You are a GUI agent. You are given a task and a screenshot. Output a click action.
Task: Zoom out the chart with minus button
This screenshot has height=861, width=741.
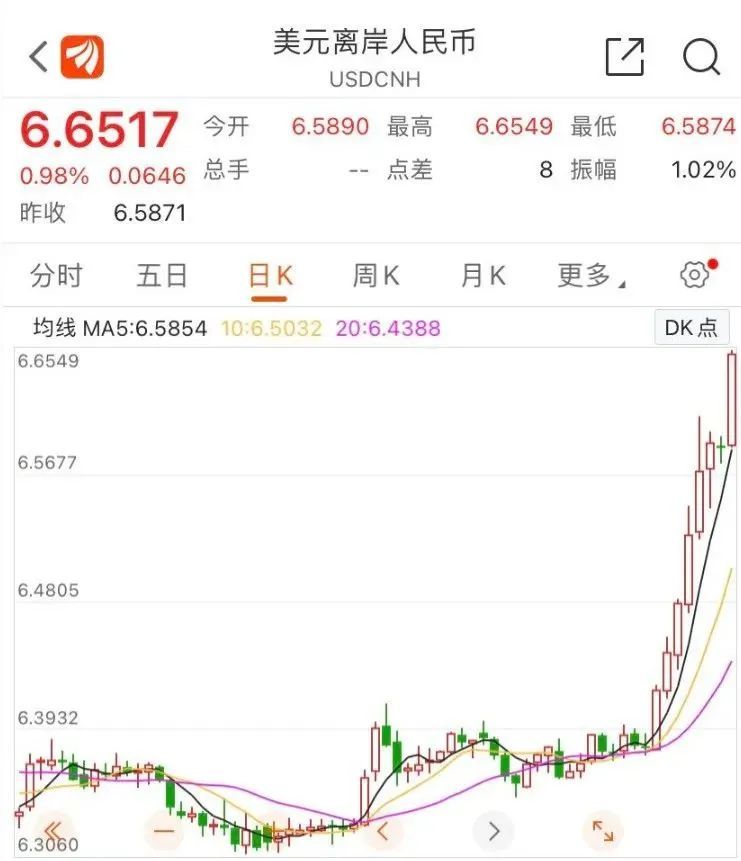pyautogui.click(x=164, y=830)
